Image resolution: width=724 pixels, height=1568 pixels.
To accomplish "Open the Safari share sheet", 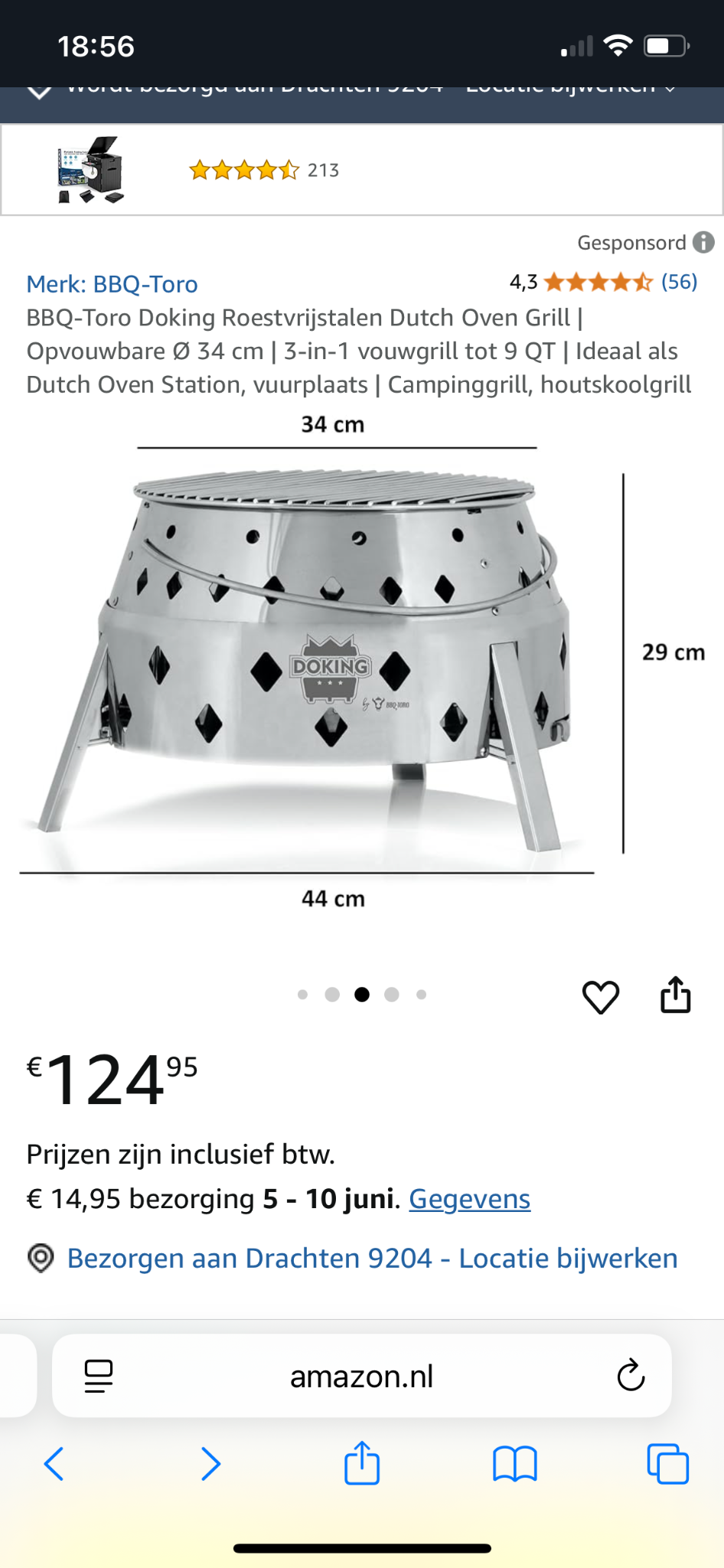I will click(x=362, y=1463).
